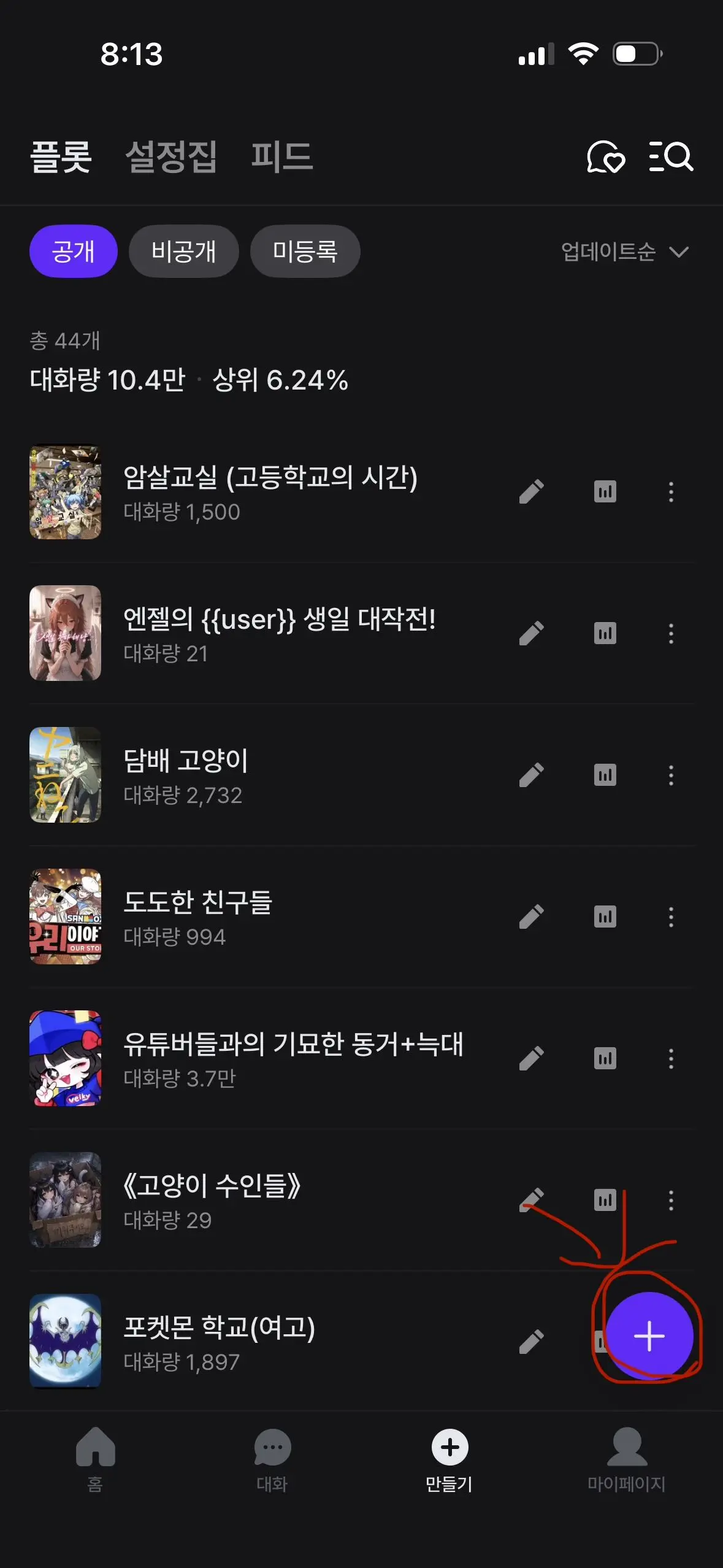Viewport: 723px width, 1568px height.
Task: Open the list search icon
Action: 671,156
